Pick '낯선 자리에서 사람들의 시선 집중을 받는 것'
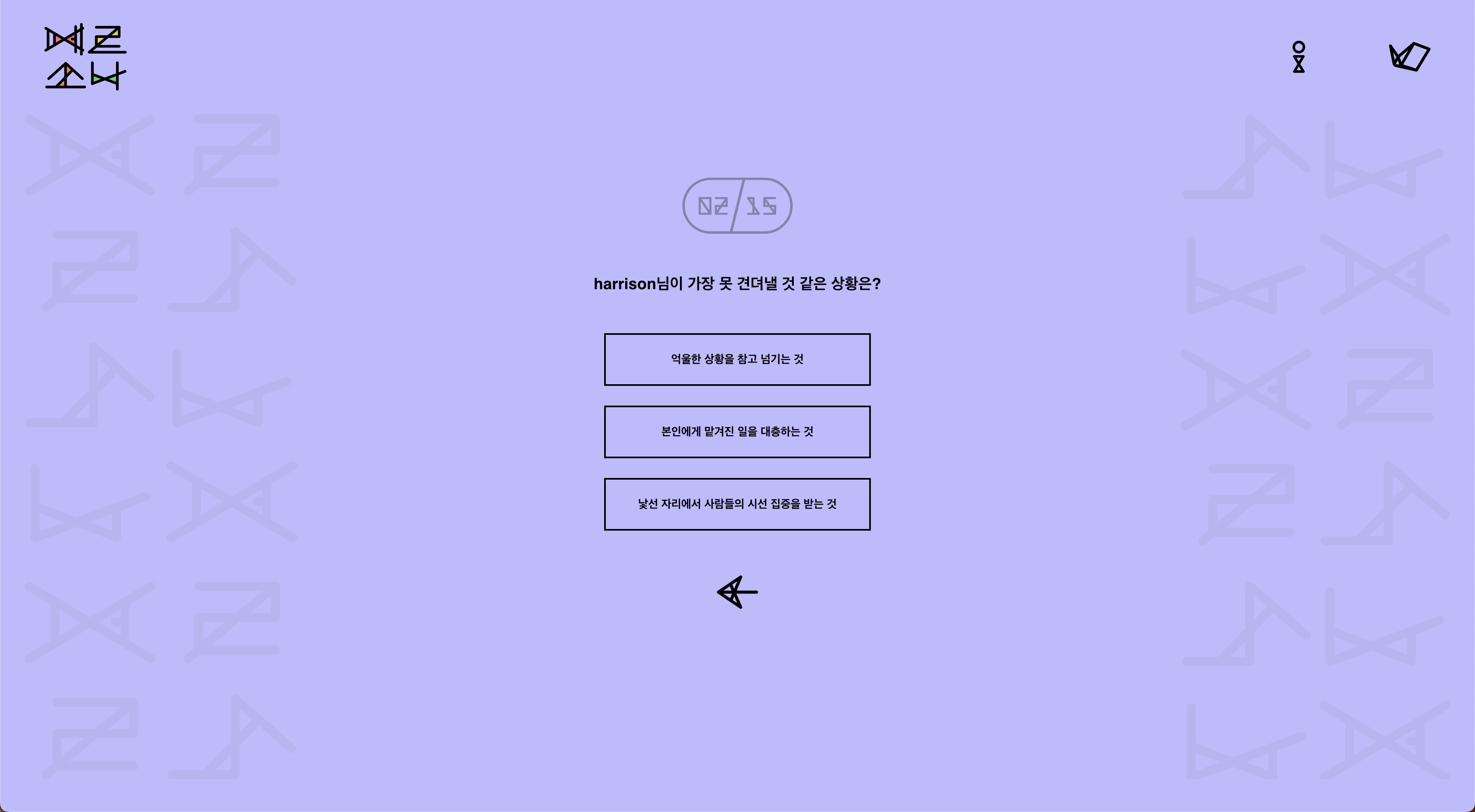This screenshot has height=812, width=1475. (x=737, y=504)
